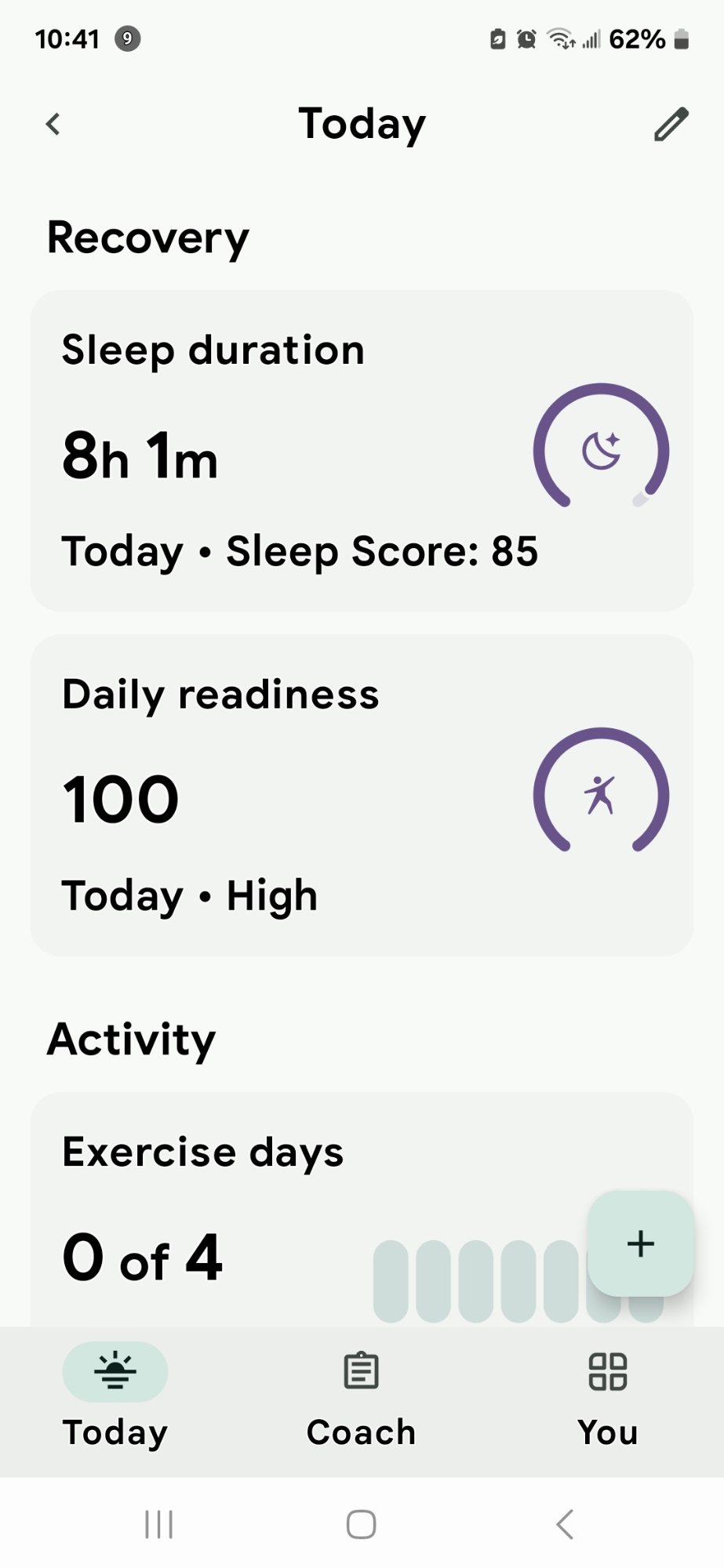This screenshot has height=1568, width=724.
Task: Tap the plus floating action button
Action: pyautogui.click(x=640, y=1243)
